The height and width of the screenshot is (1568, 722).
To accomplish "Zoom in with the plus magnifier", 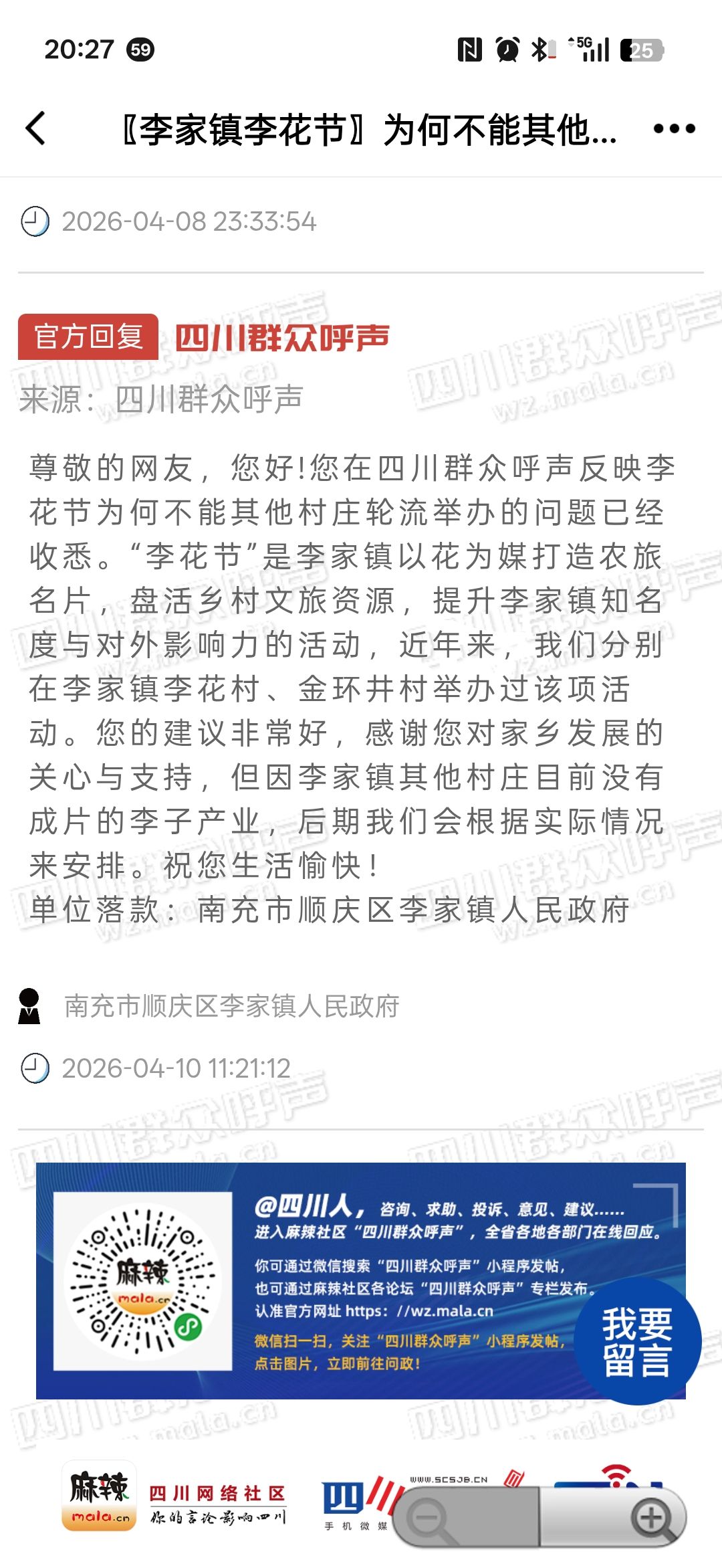I will click(x=652, y=1517).
